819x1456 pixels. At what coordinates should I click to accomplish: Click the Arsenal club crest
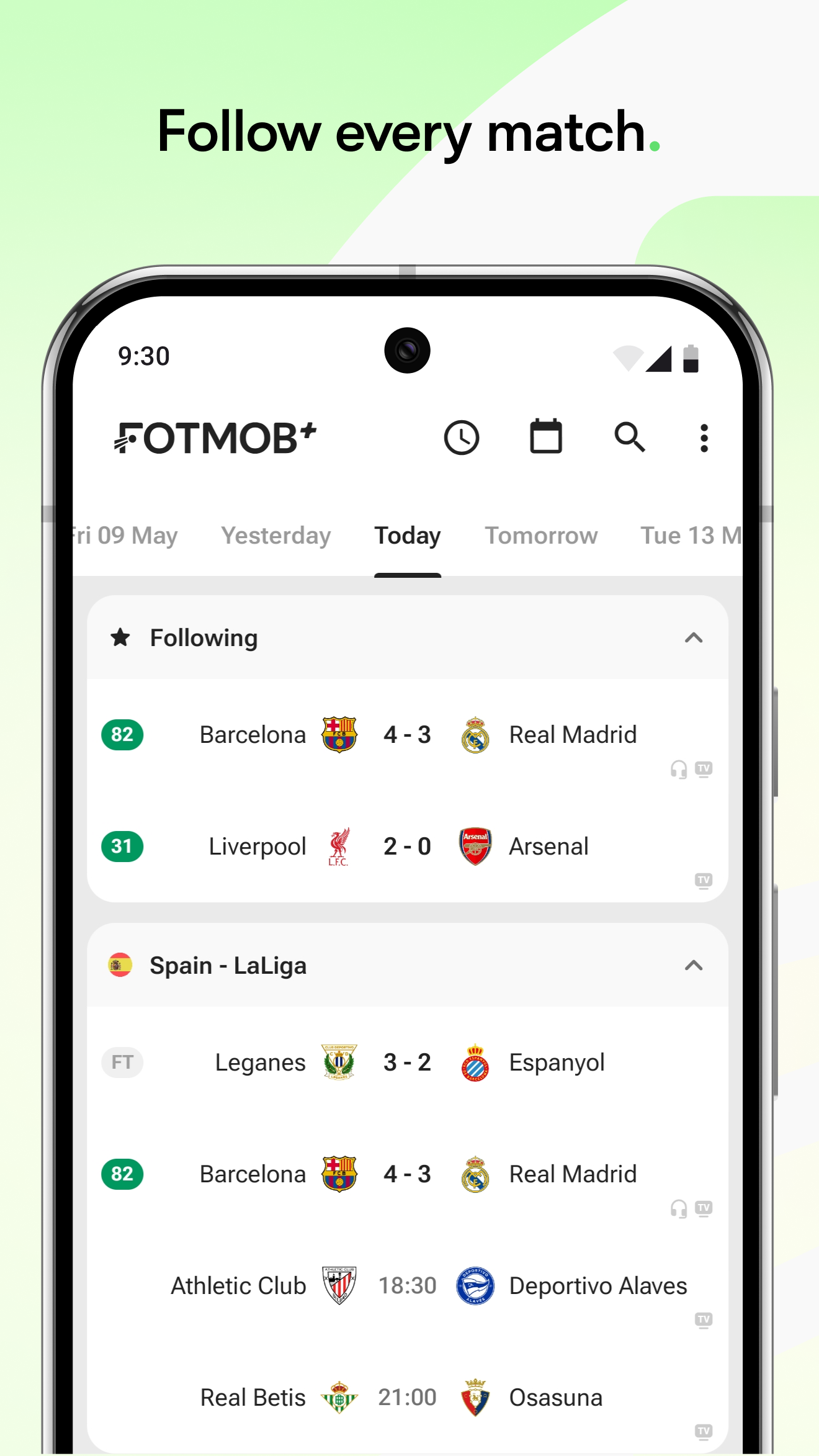475,845
